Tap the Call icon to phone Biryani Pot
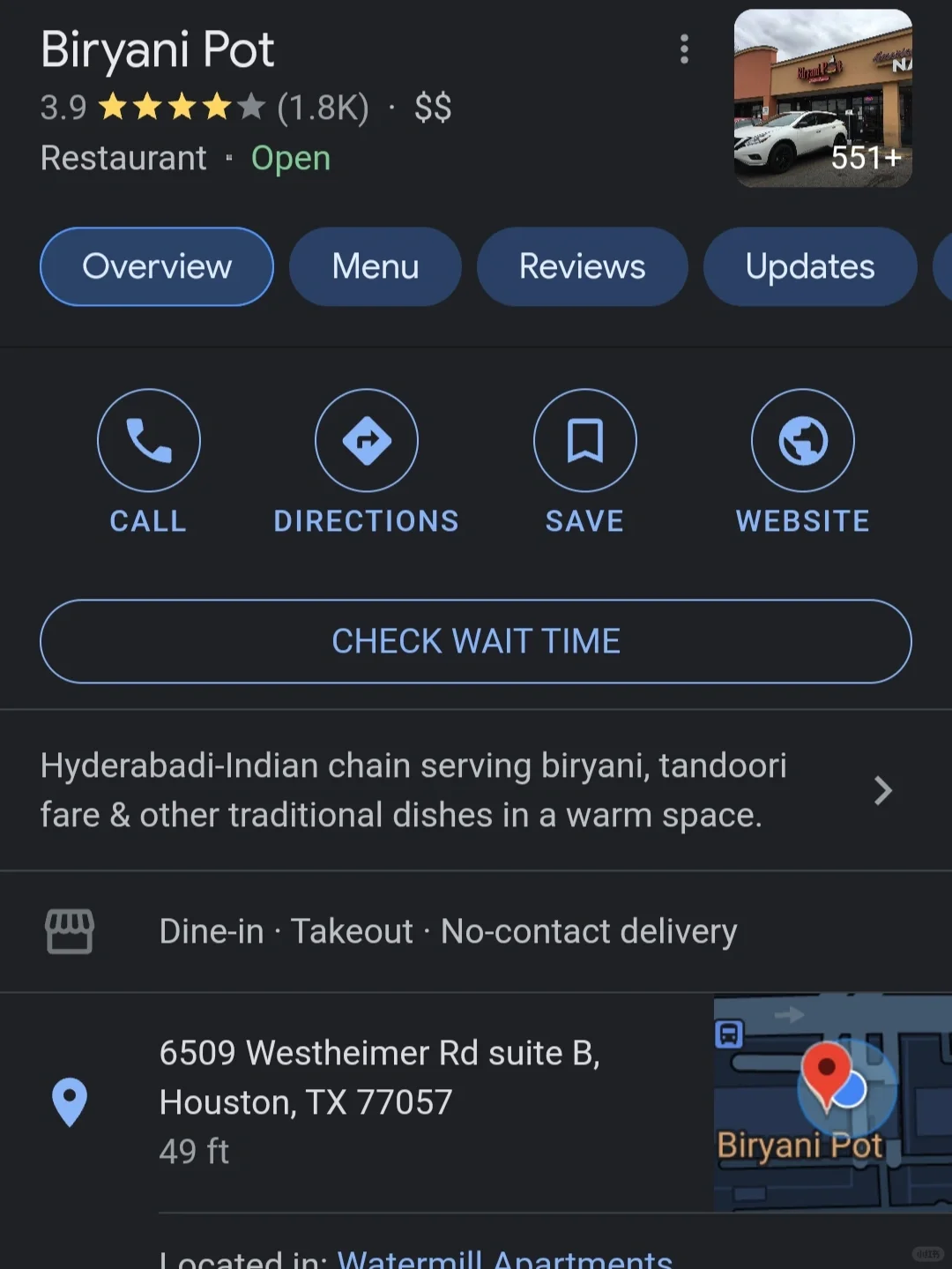 coord(148,439)
